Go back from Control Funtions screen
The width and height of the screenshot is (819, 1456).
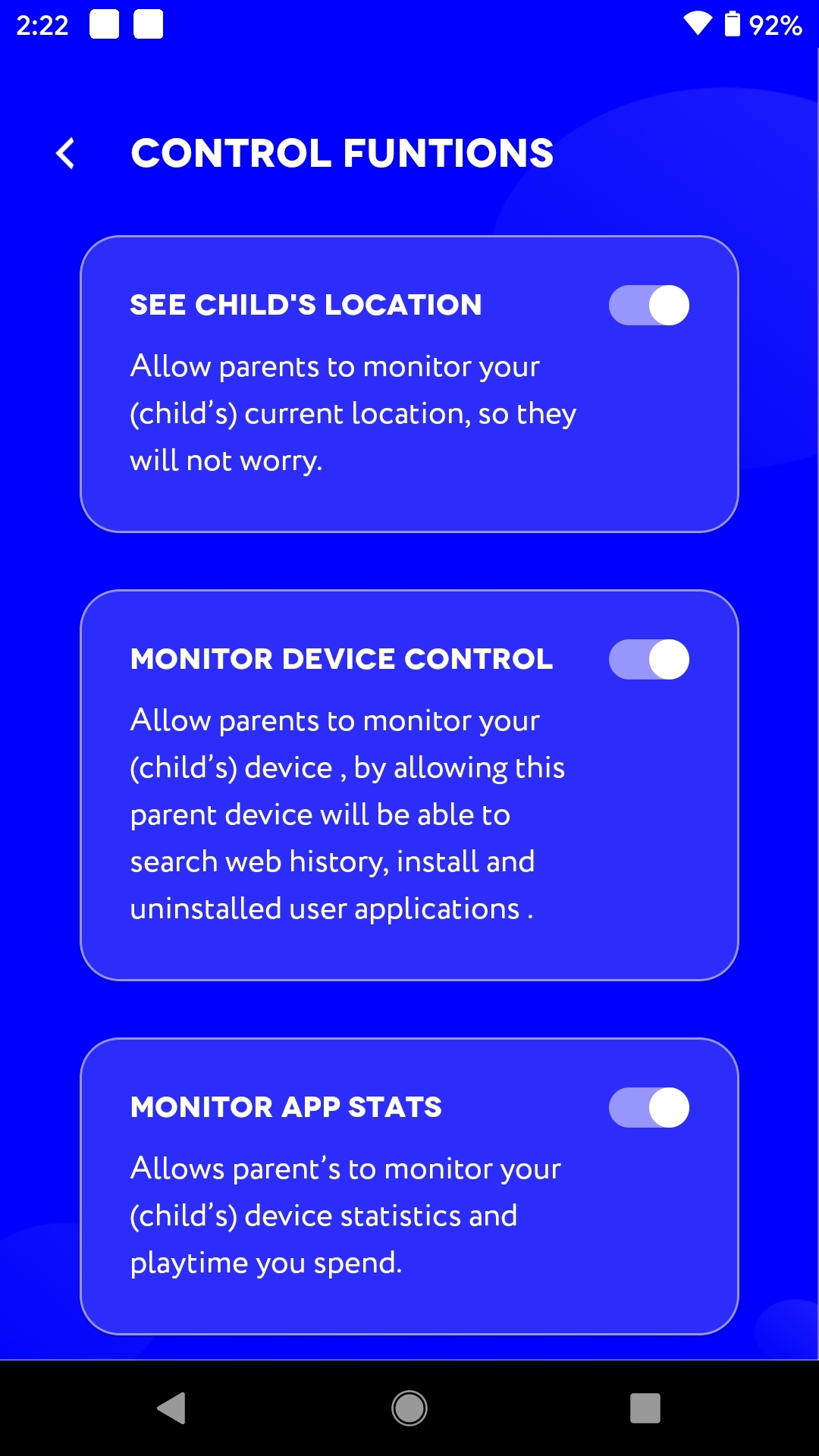pyautogui.click(x=66, y=153)
